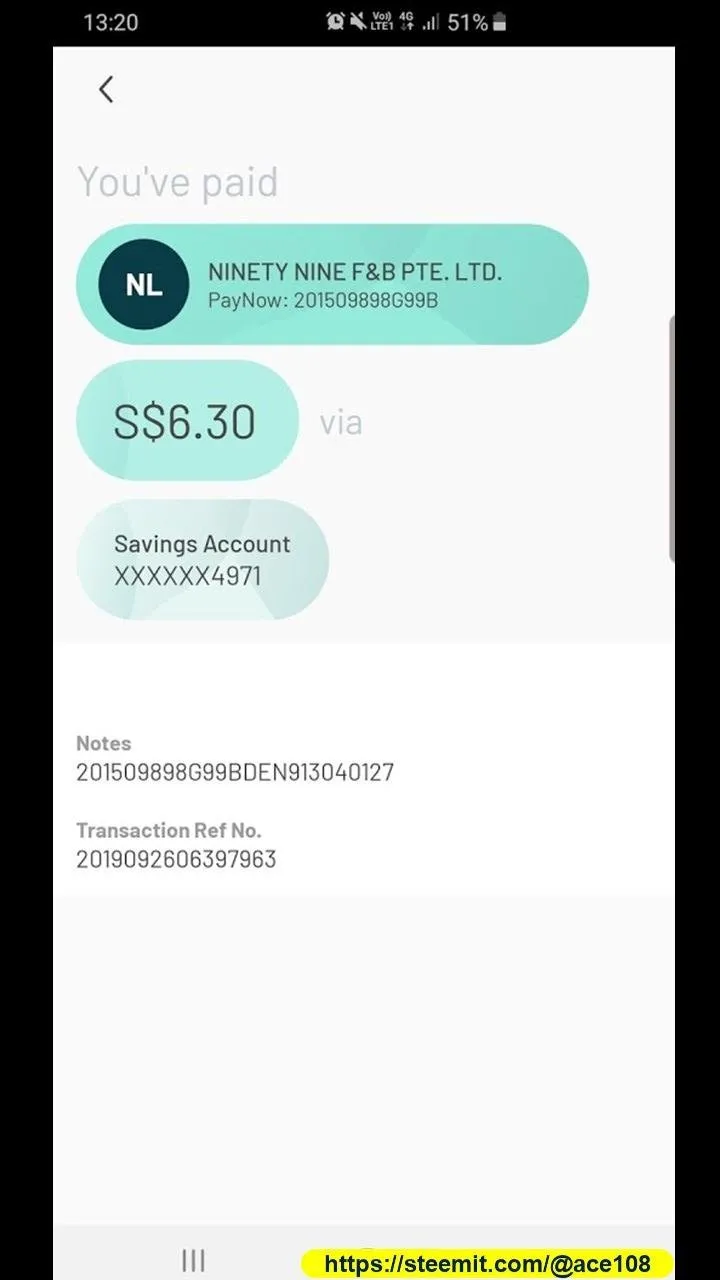Open system recent apps button

(x=193, y=1260)
